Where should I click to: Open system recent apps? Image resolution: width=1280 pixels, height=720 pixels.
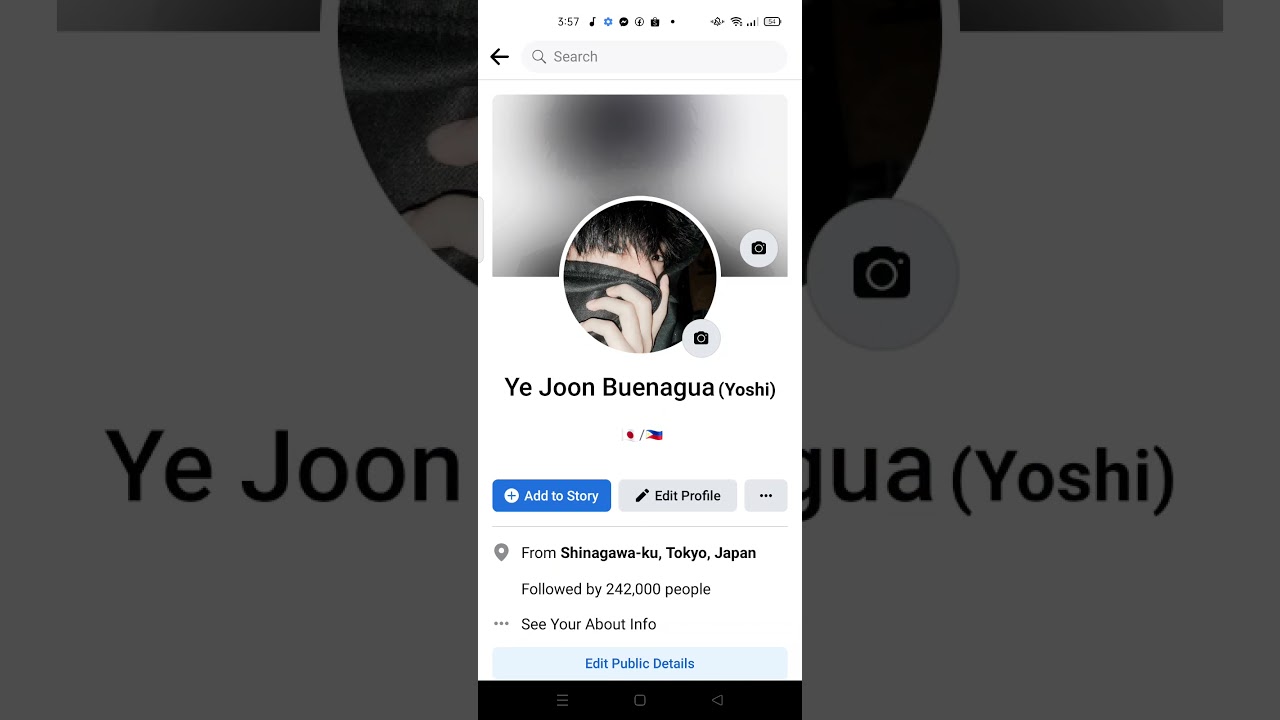point(562,700)
